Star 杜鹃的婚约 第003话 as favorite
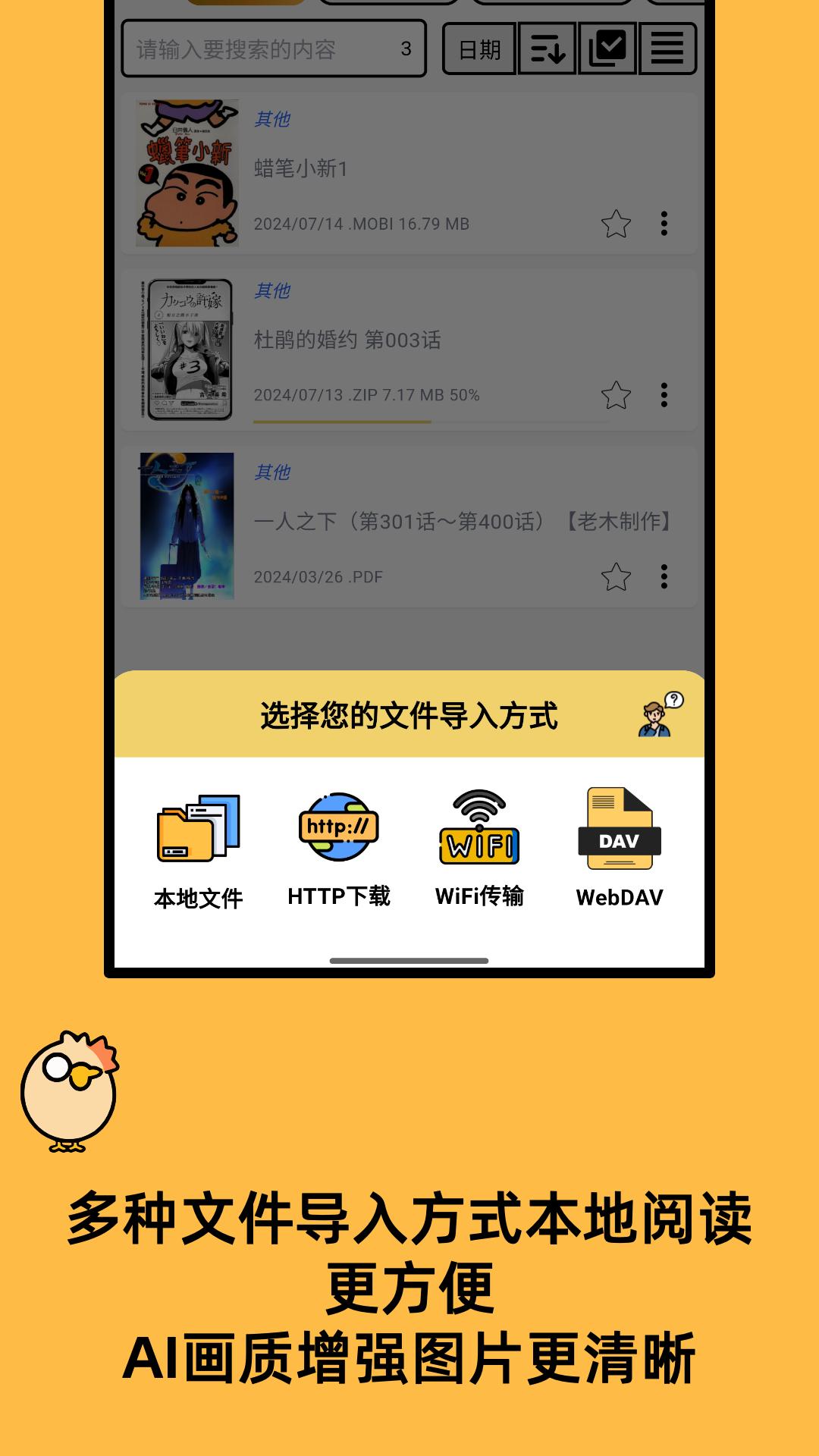The height and width of the screenshot is (1456, 819). pos(616,395)
